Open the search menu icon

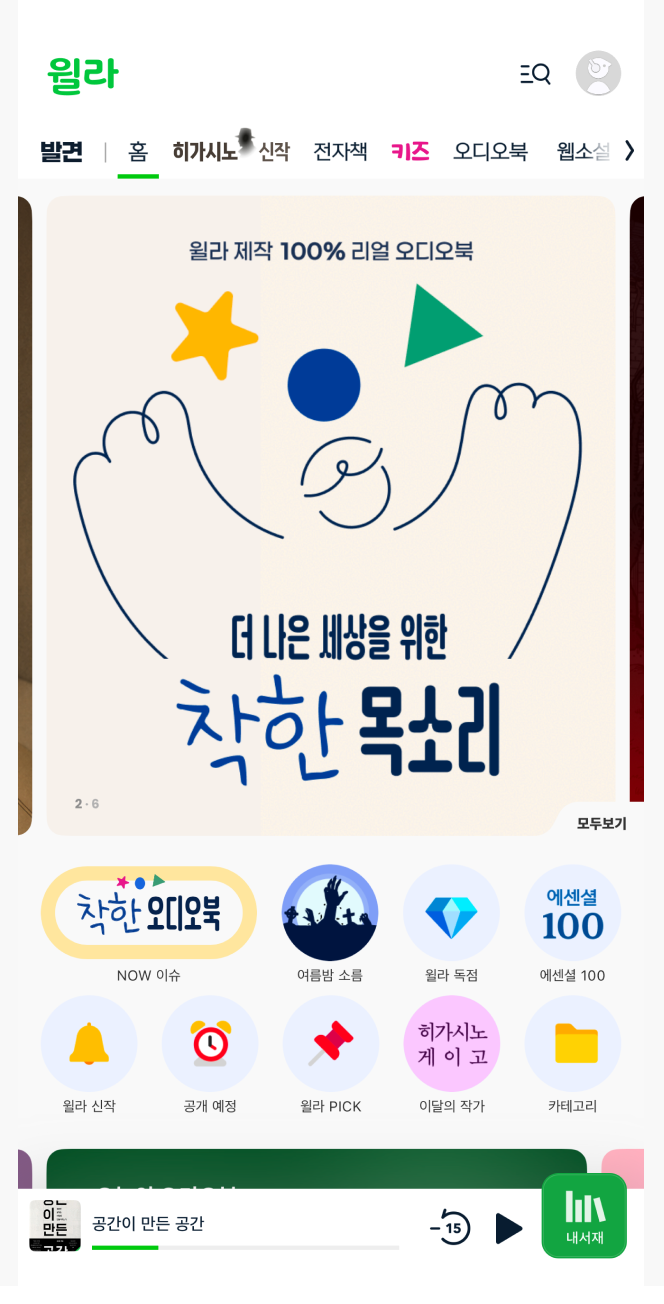point(535,74)
